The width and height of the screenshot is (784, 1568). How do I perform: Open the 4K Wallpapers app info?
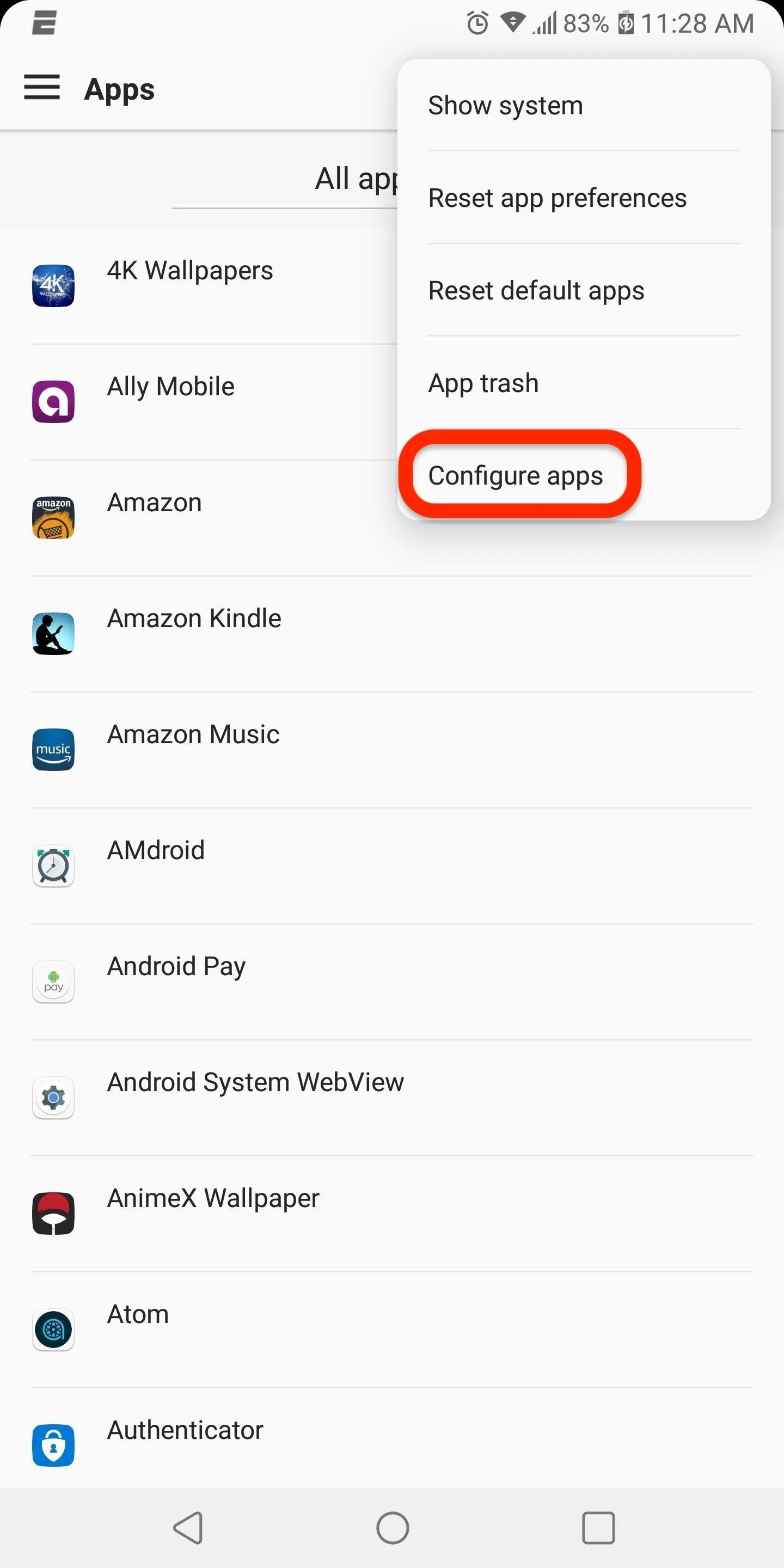pyautogui.click(x=213, y=286)
